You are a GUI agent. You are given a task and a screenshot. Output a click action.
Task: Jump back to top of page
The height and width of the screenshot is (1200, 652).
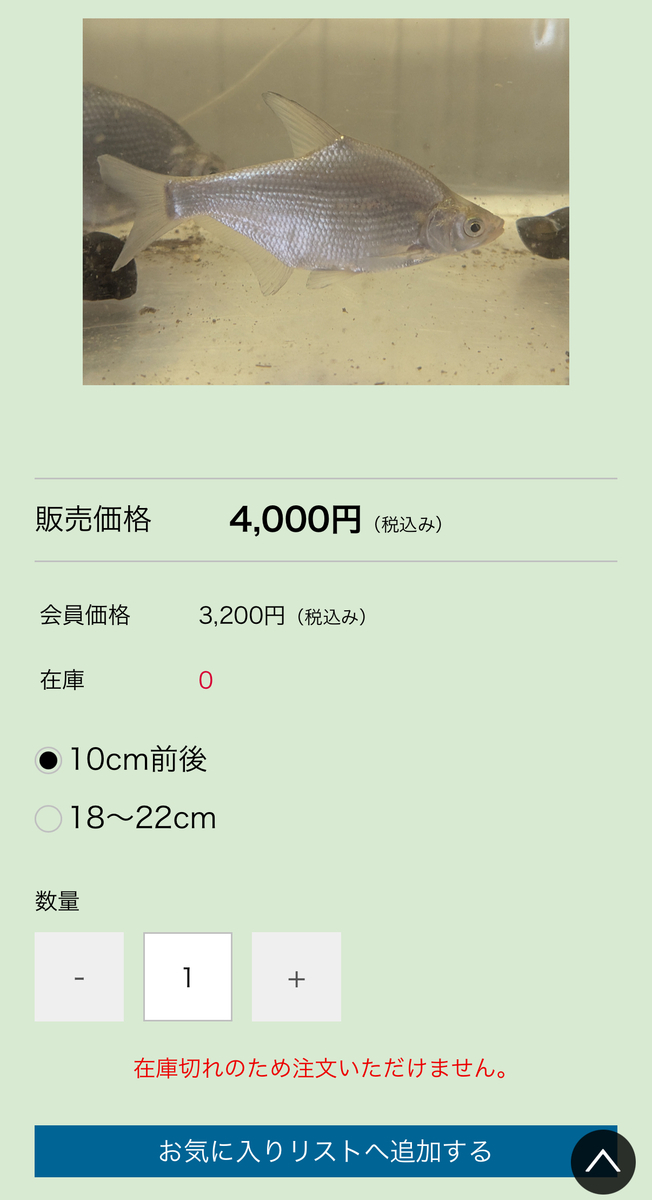click(603, 1162)
